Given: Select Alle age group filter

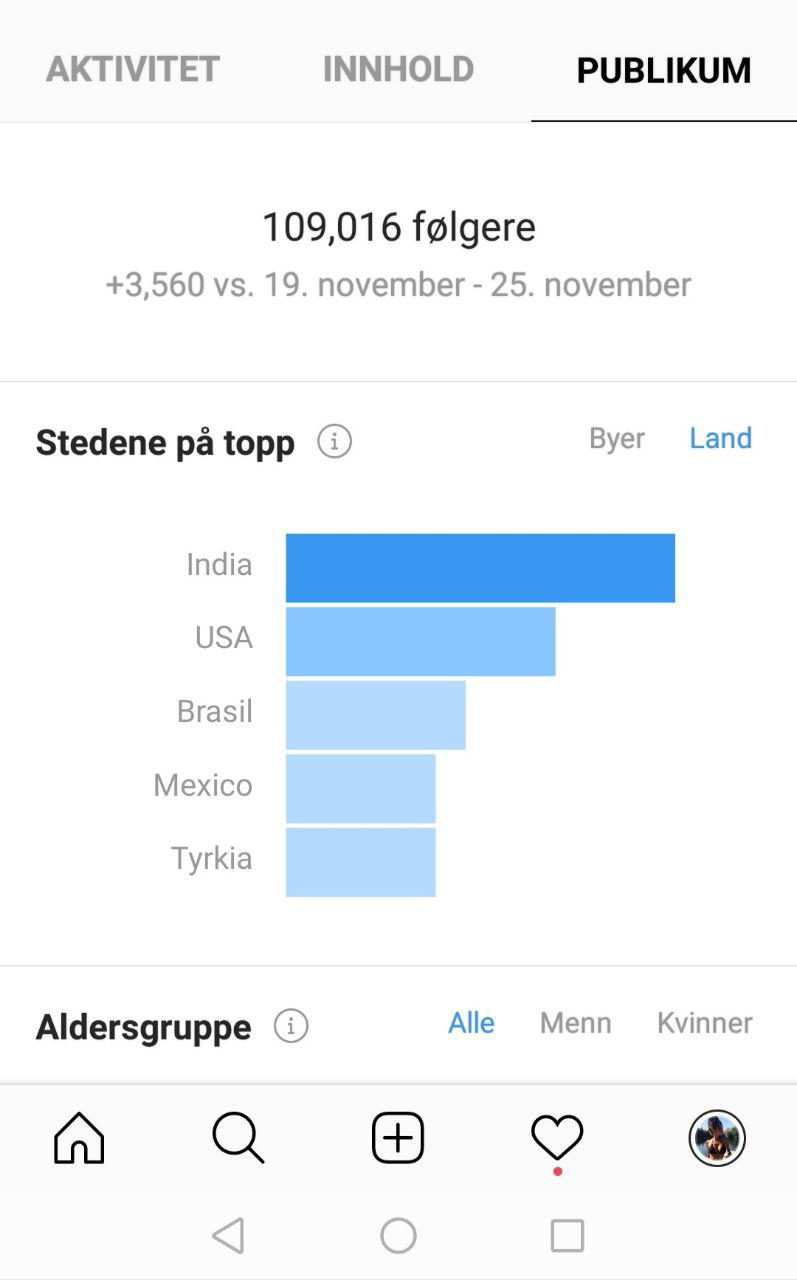Looking at the screenshot, I should [x=471, y=1023].
